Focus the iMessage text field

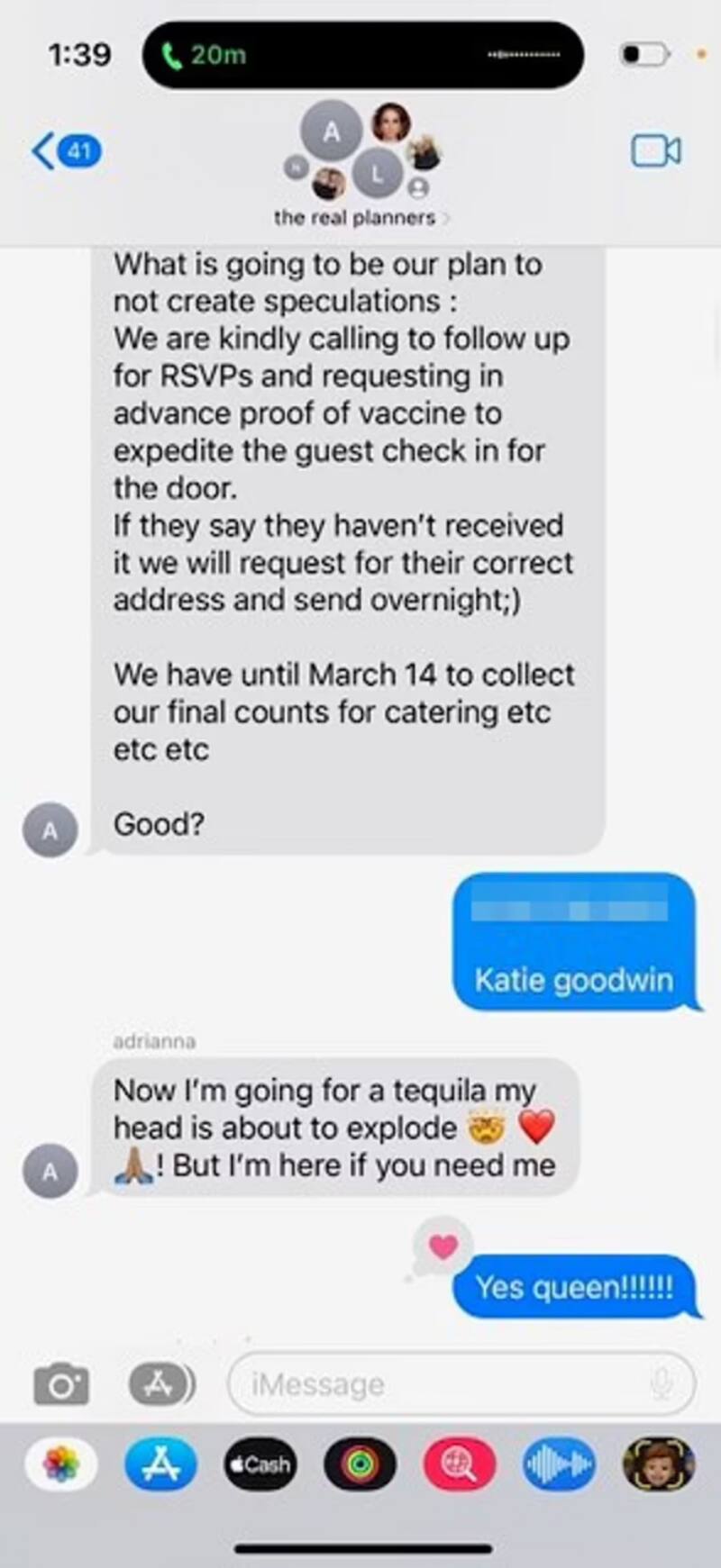click(x=433, y=1384)
